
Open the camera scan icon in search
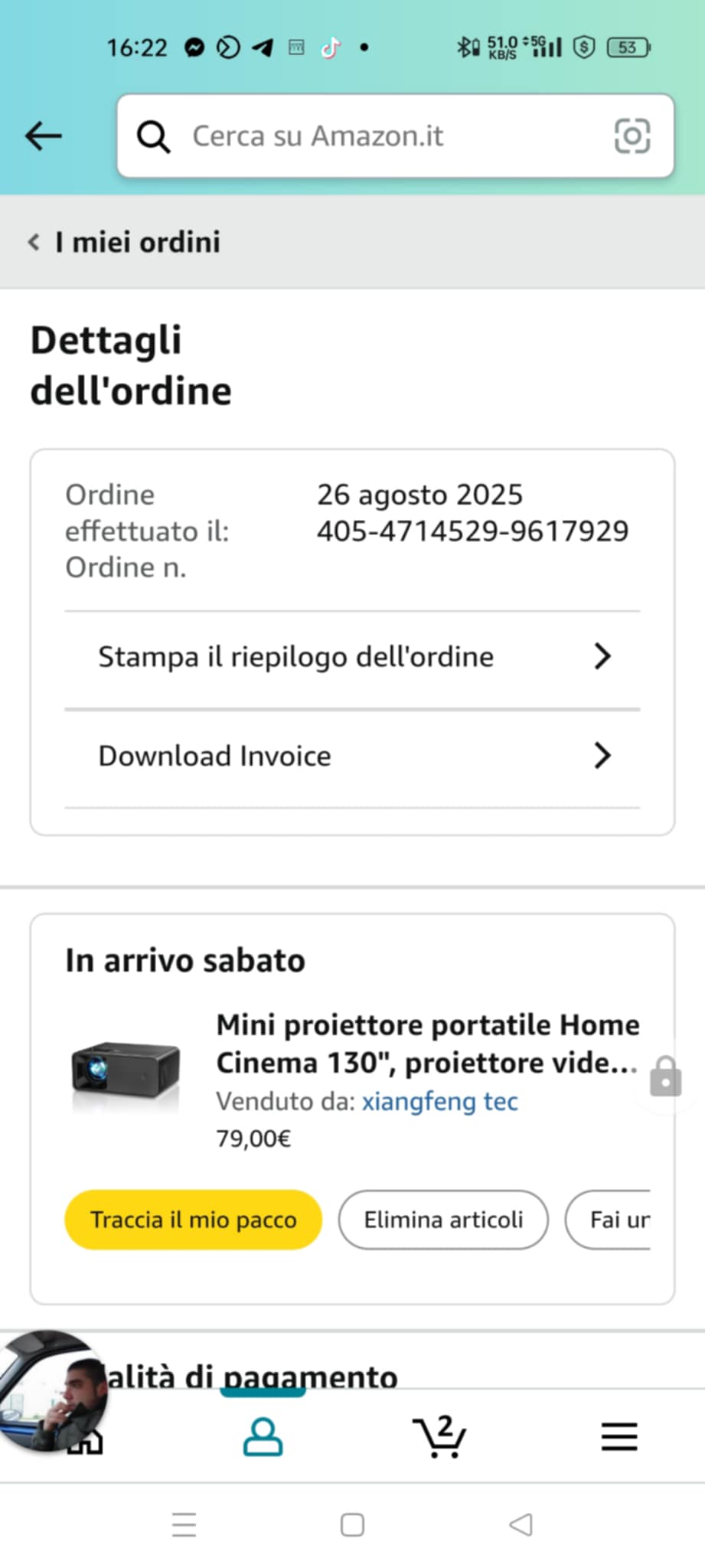(632, 136)
